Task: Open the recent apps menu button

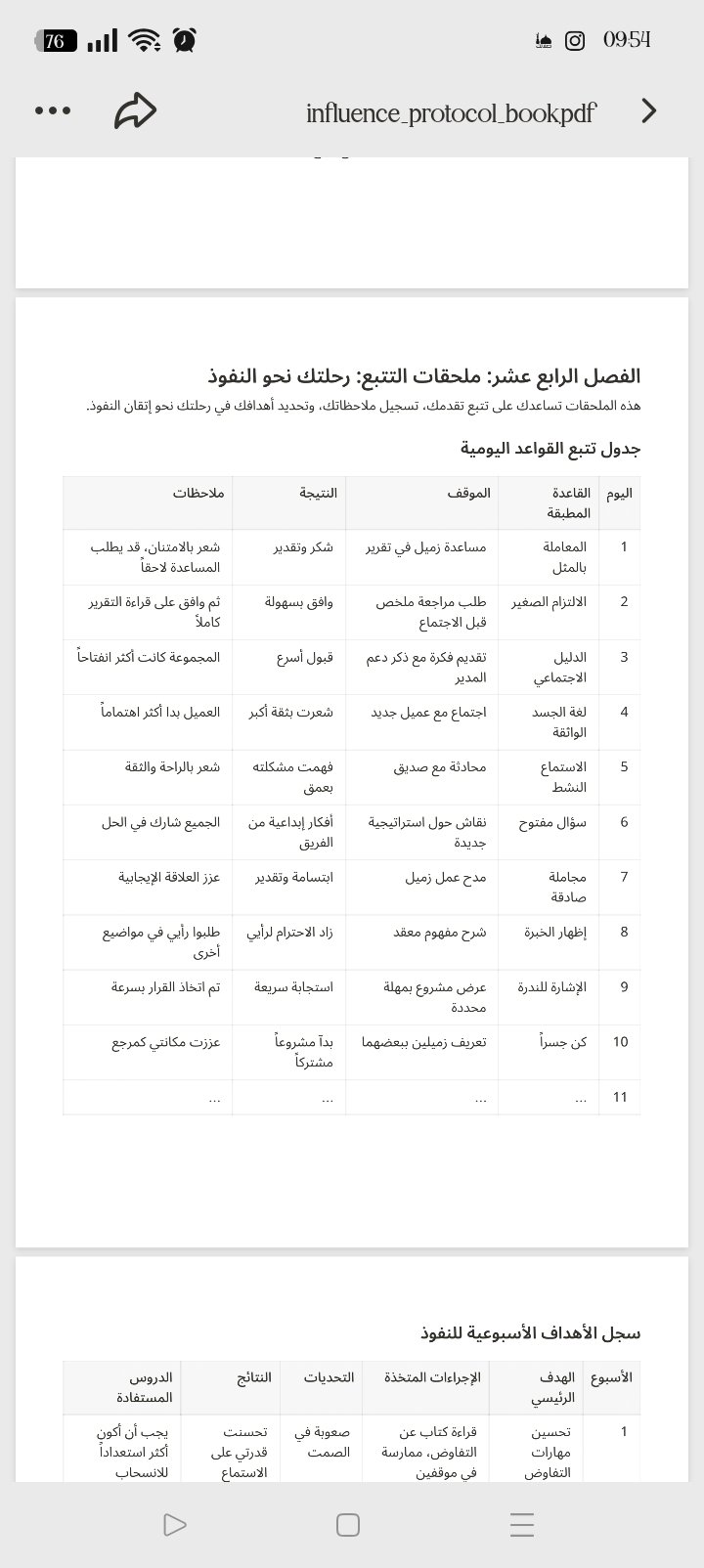Action: 522,1525
